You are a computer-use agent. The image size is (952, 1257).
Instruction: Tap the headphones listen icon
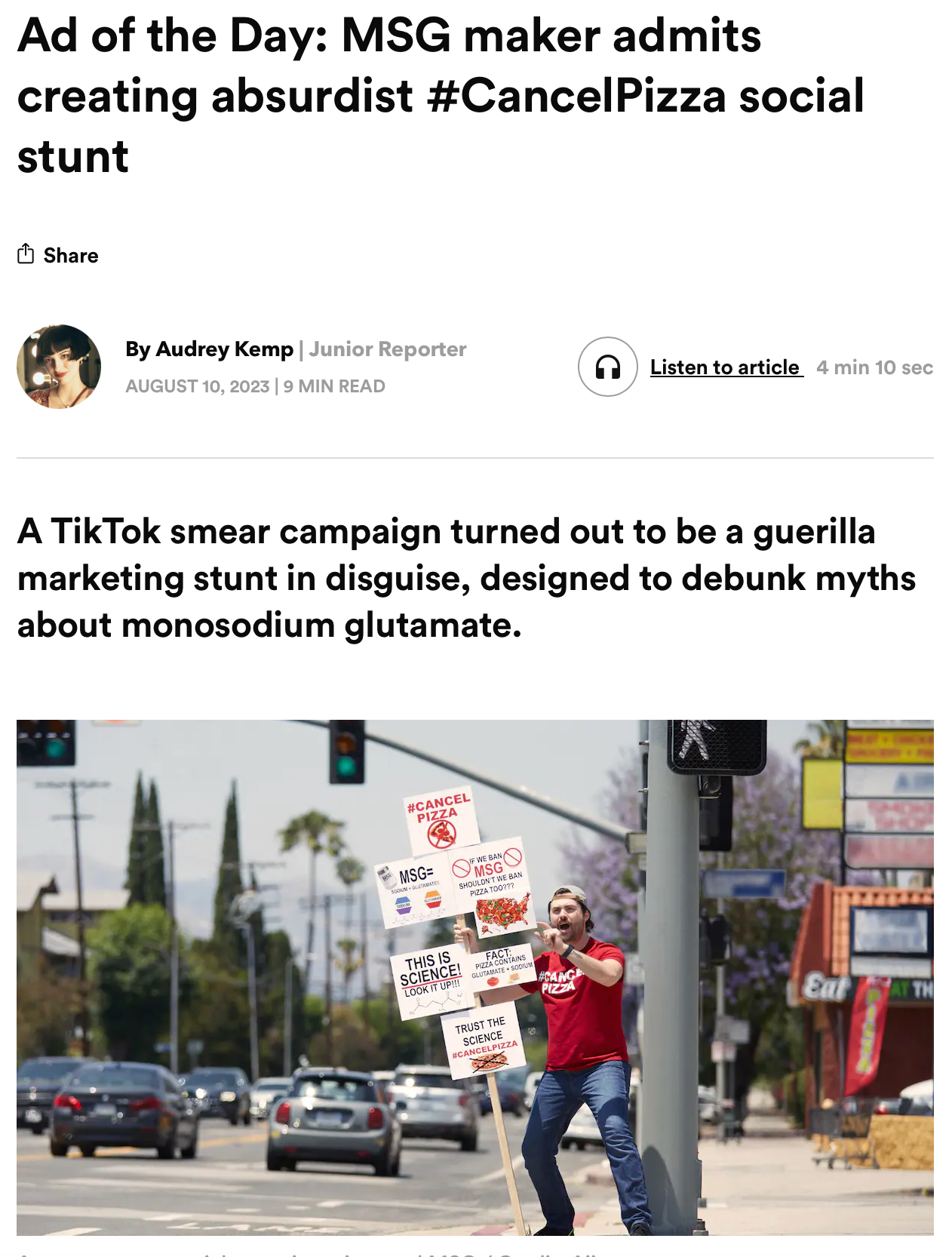point(608,367)
